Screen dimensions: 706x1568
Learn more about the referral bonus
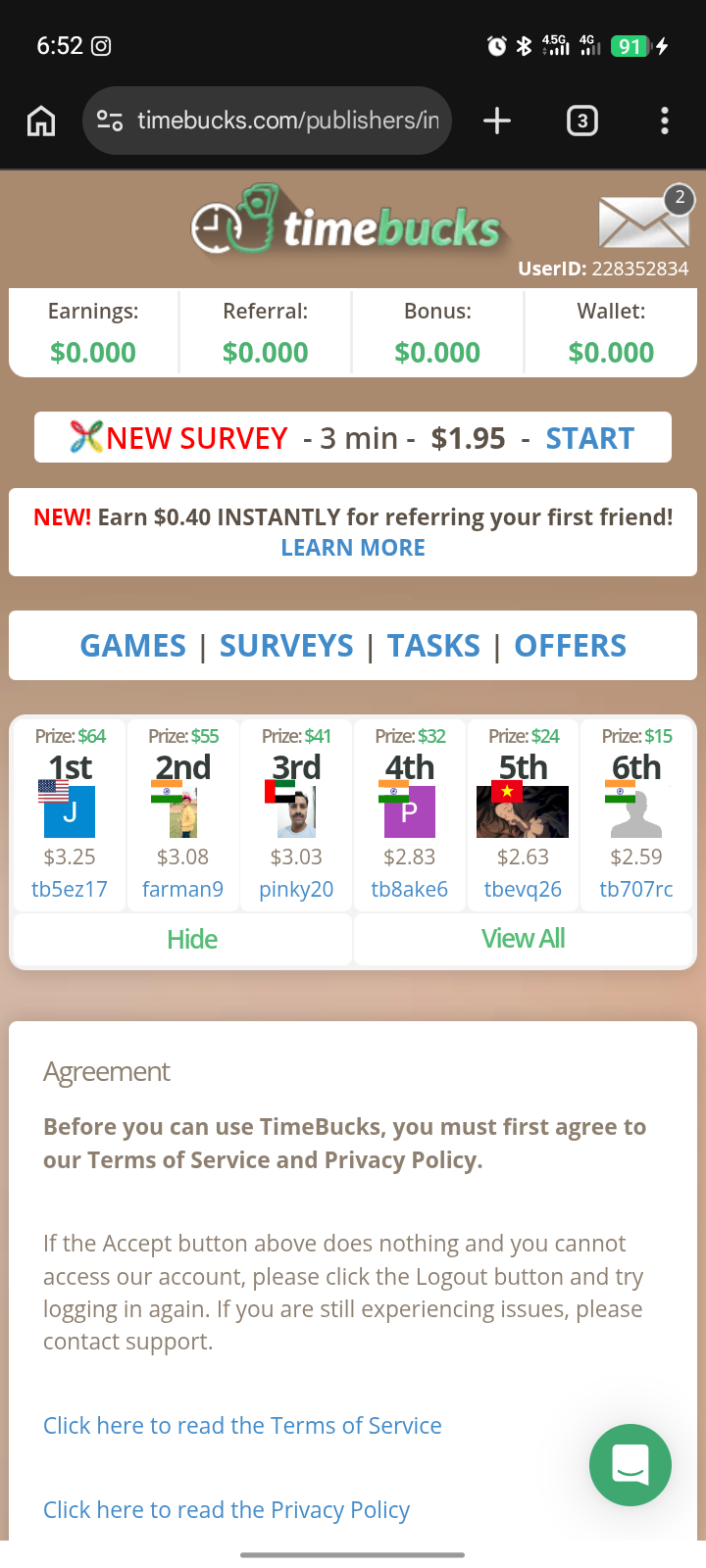(x=353, y=548)
